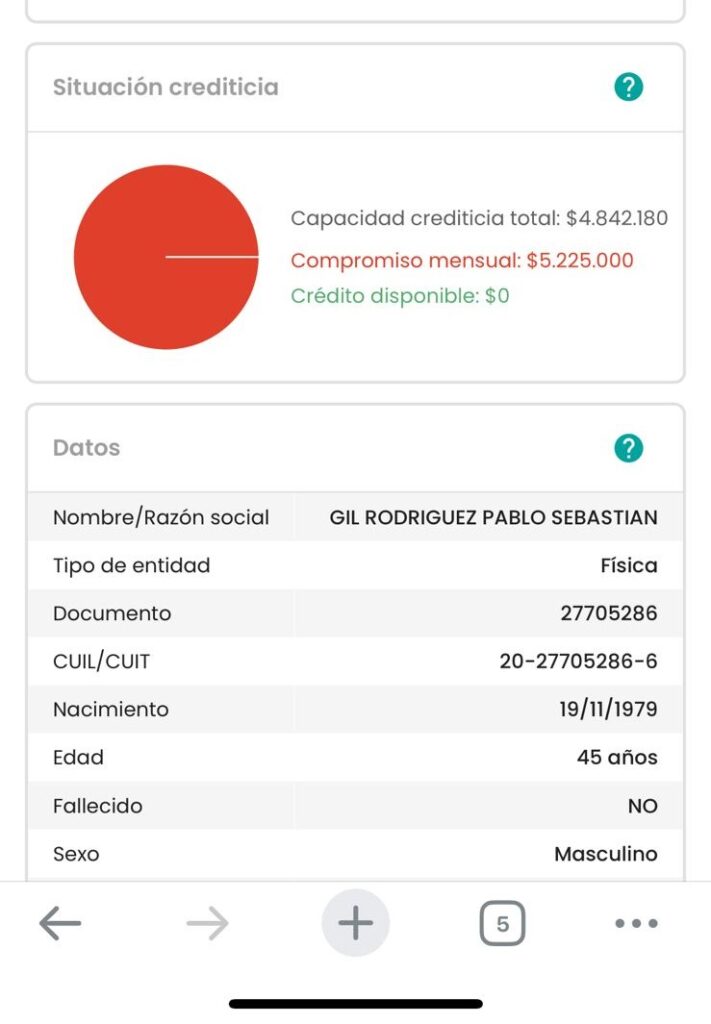This screenshot has height=1024, width=711.
Task: Open help icon in Datos section
Action: [x=628, y=449]
